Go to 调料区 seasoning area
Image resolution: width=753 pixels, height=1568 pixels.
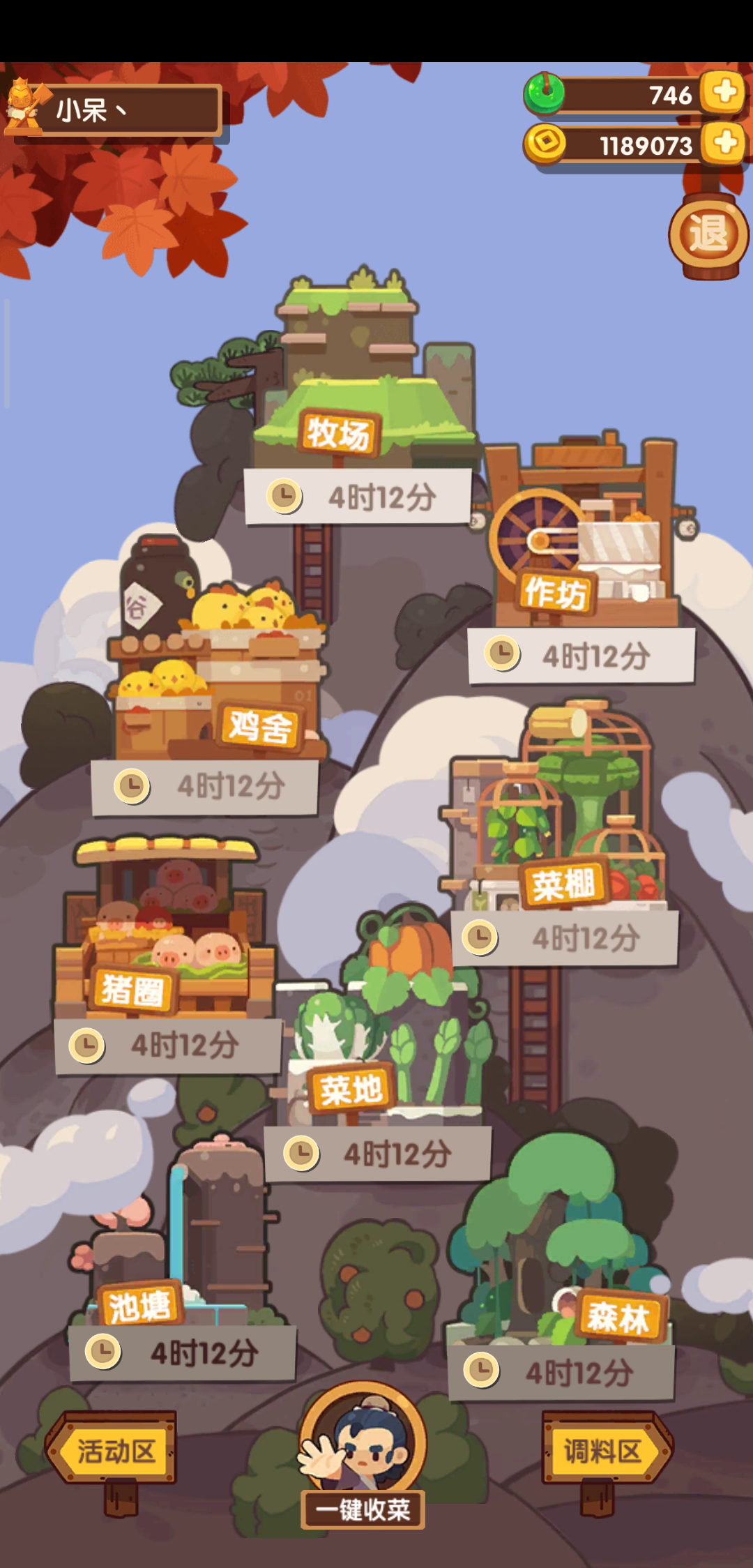[x=604, y=1452]
